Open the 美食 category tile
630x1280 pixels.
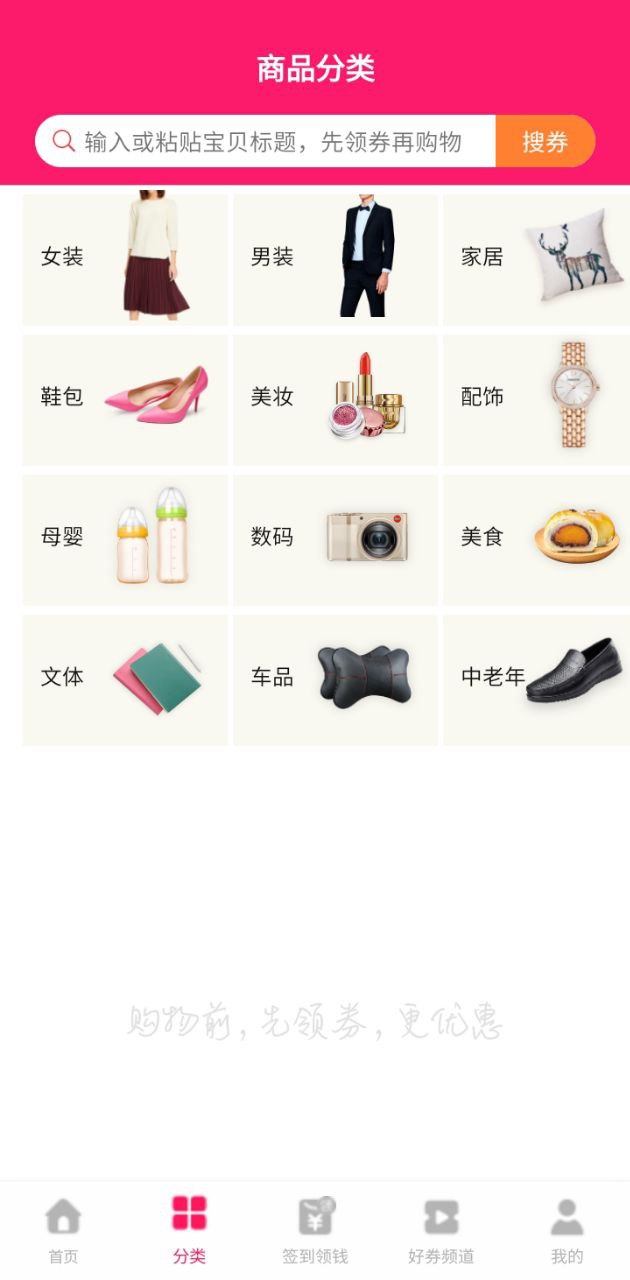536,538
